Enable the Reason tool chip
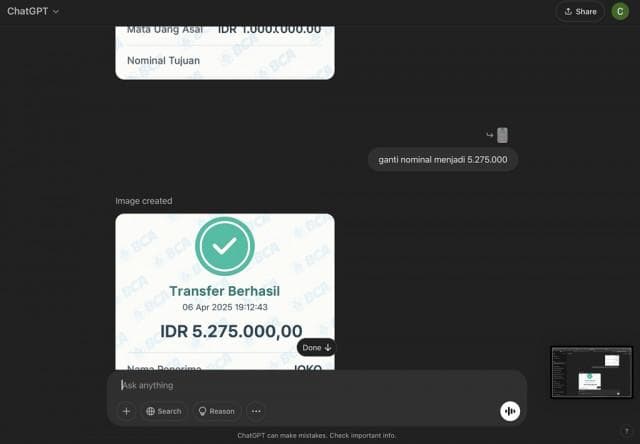The image size is (640, 444). 216,411
